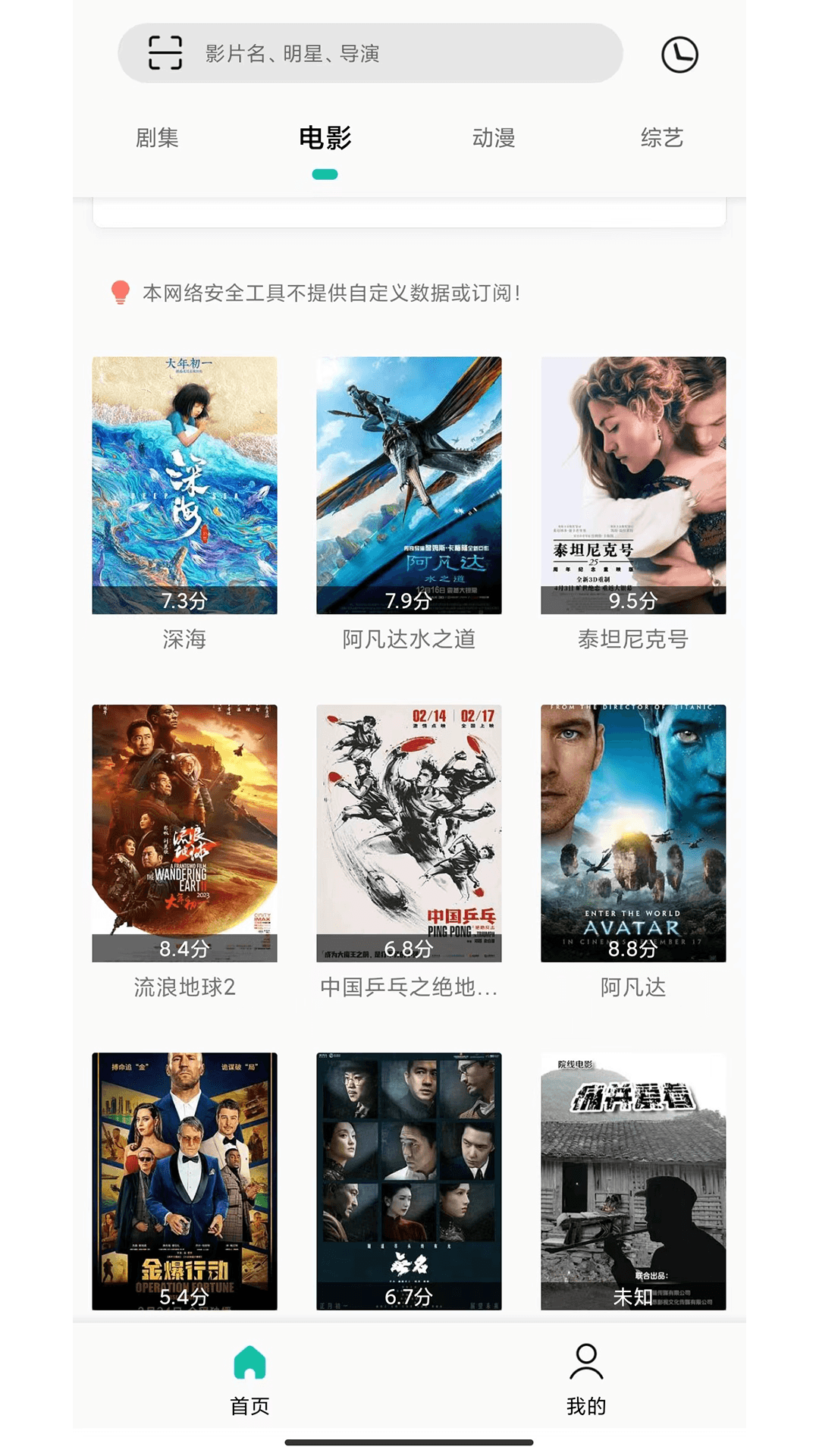819x1456 pixels.
Task: Go to the 综艺 tab
Action: tap(662, 138)
